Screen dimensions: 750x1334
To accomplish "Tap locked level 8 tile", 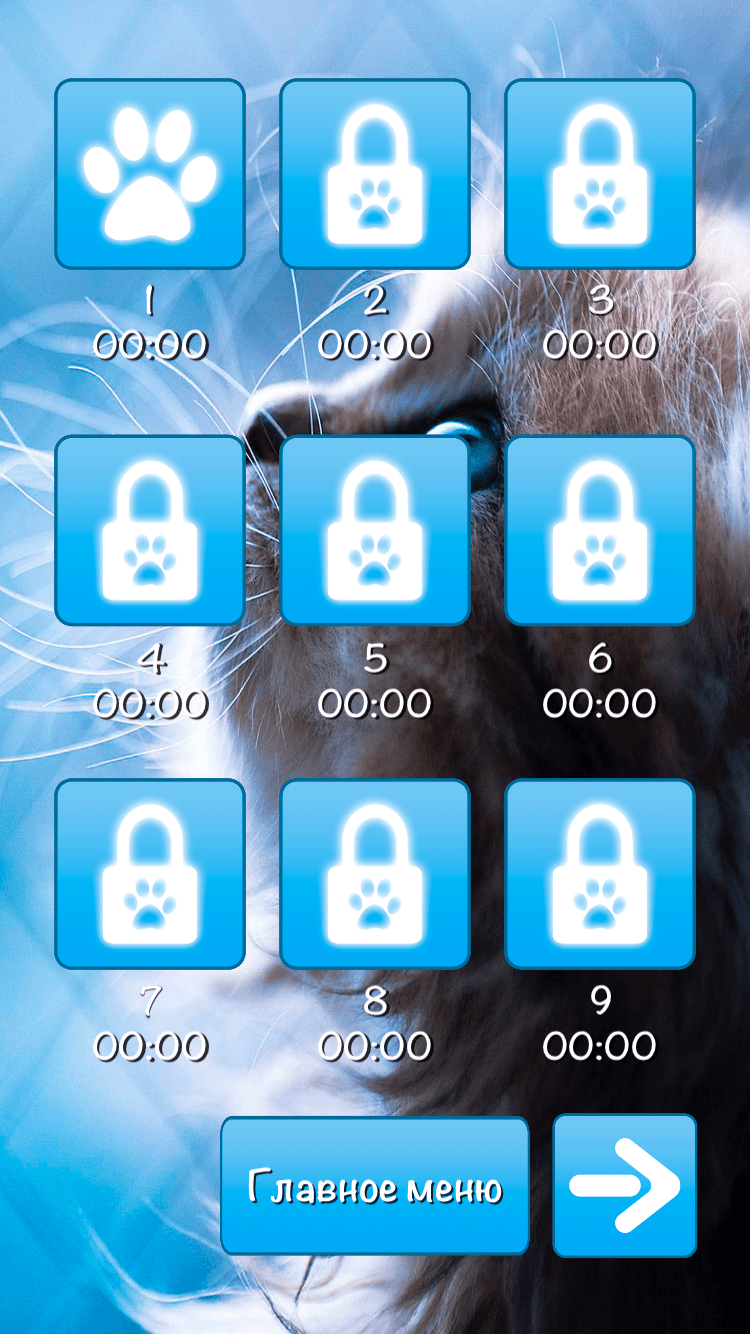I will click(375, 874).
